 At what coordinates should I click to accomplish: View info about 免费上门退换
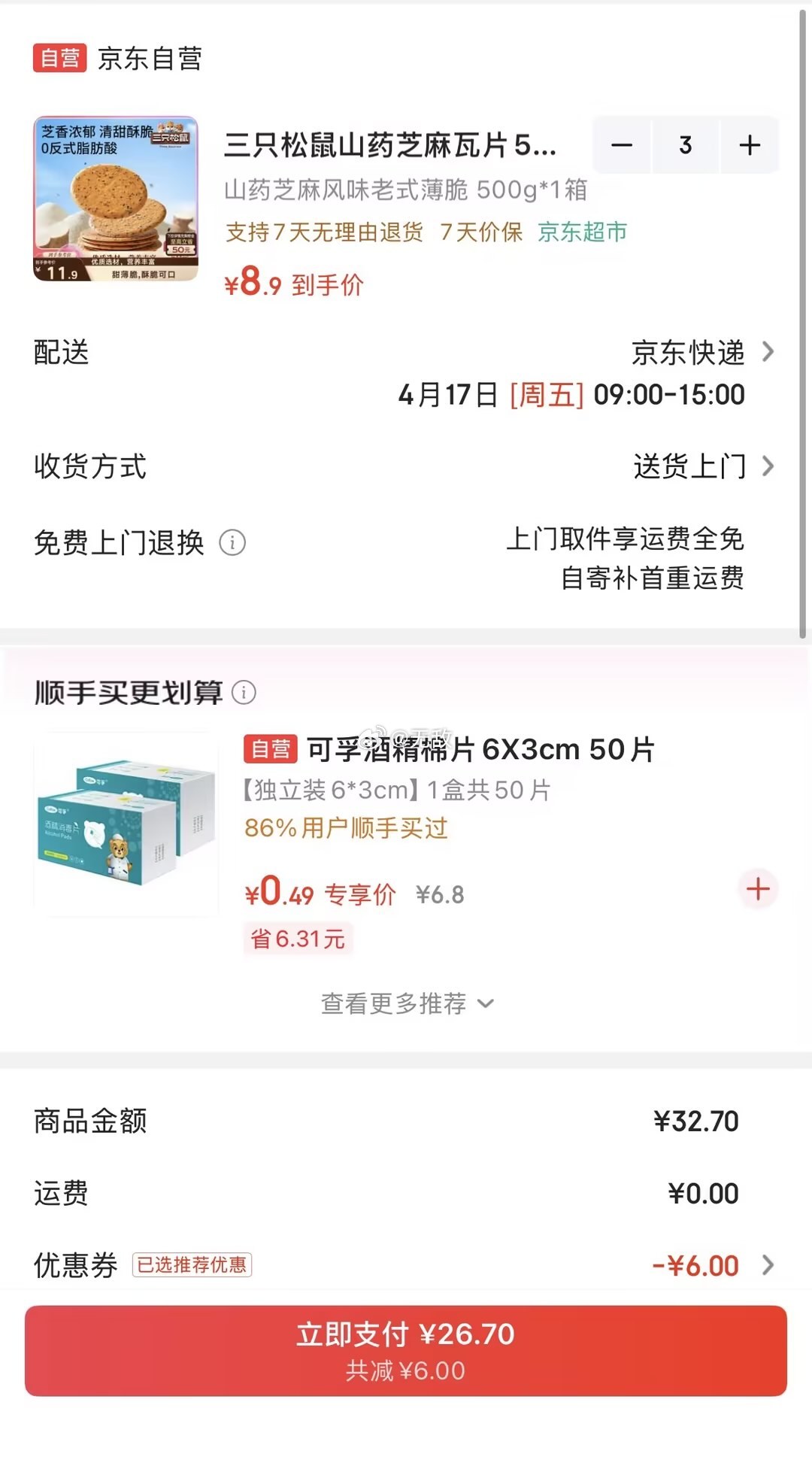(x=232, y=542)
